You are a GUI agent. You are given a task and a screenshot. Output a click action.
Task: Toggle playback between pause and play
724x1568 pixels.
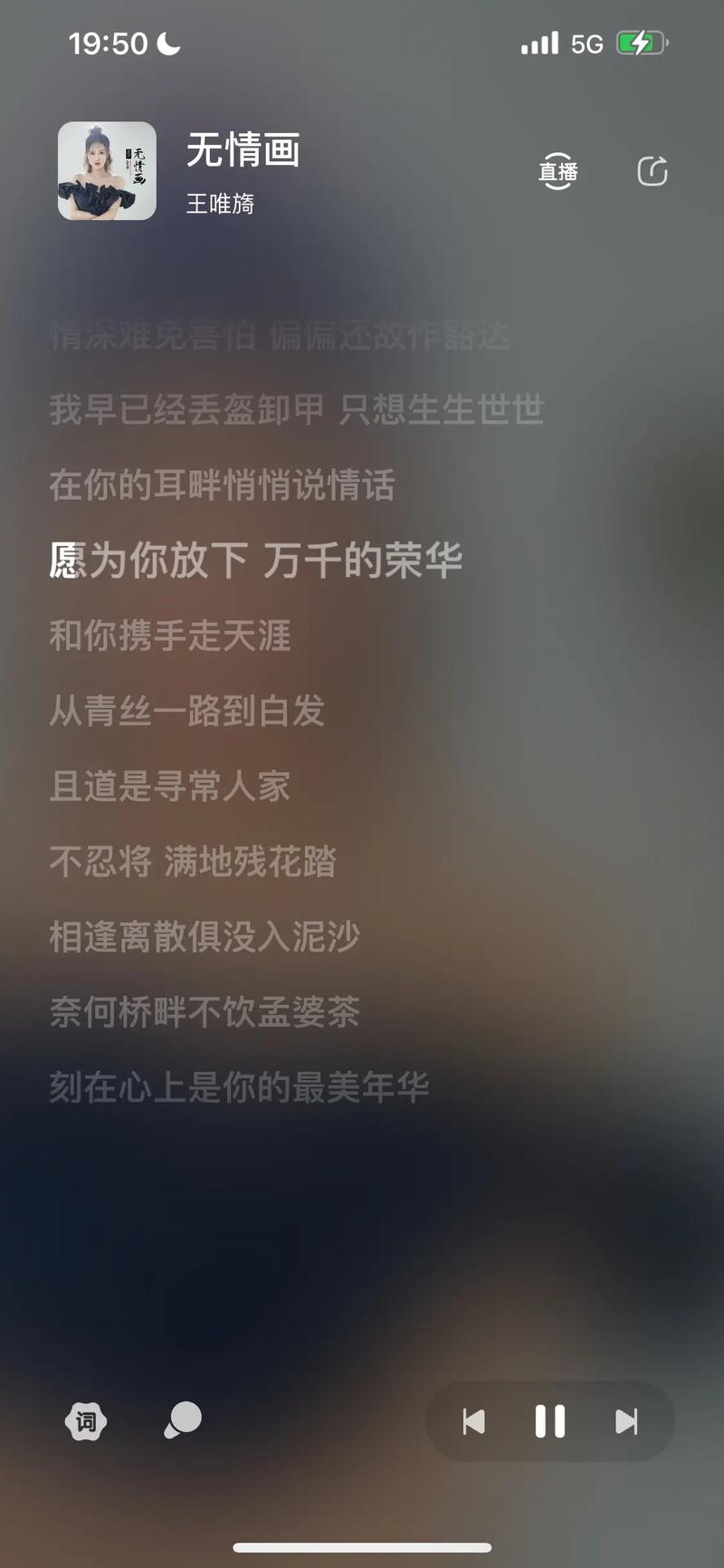click(549, 1421)
